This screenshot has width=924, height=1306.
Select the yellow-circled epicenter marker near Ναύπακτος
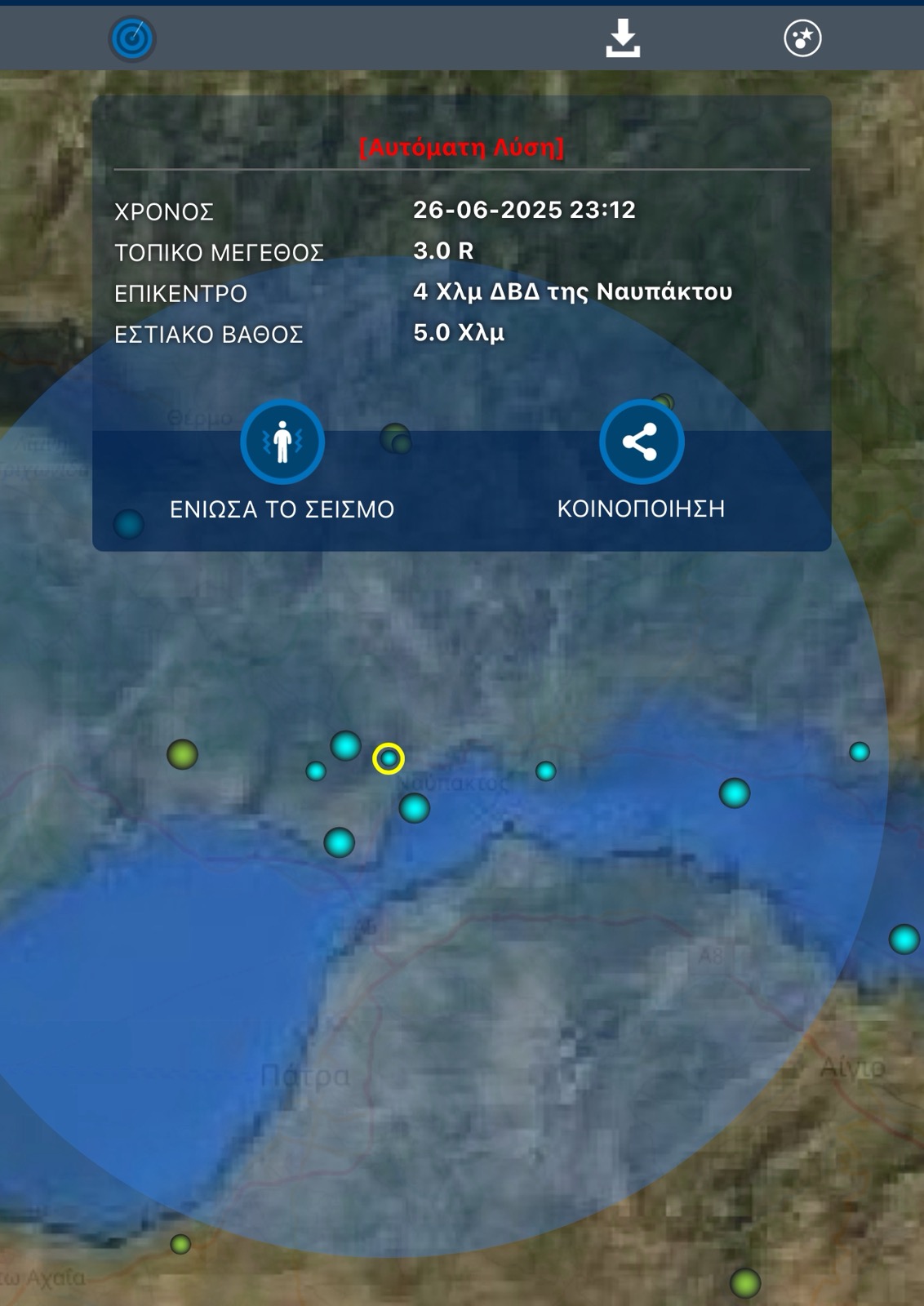389,759
